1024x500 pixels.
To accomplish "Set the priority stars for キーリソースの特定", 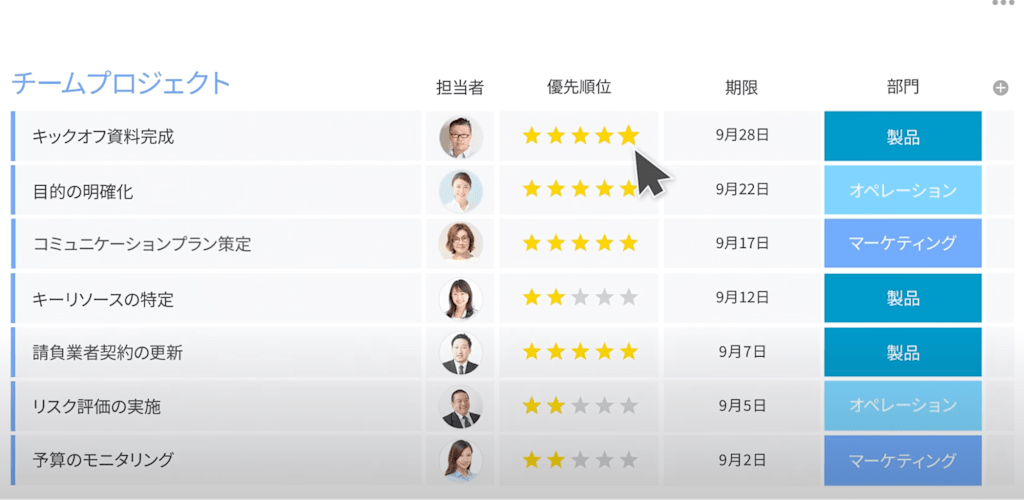I will (580, 298).
